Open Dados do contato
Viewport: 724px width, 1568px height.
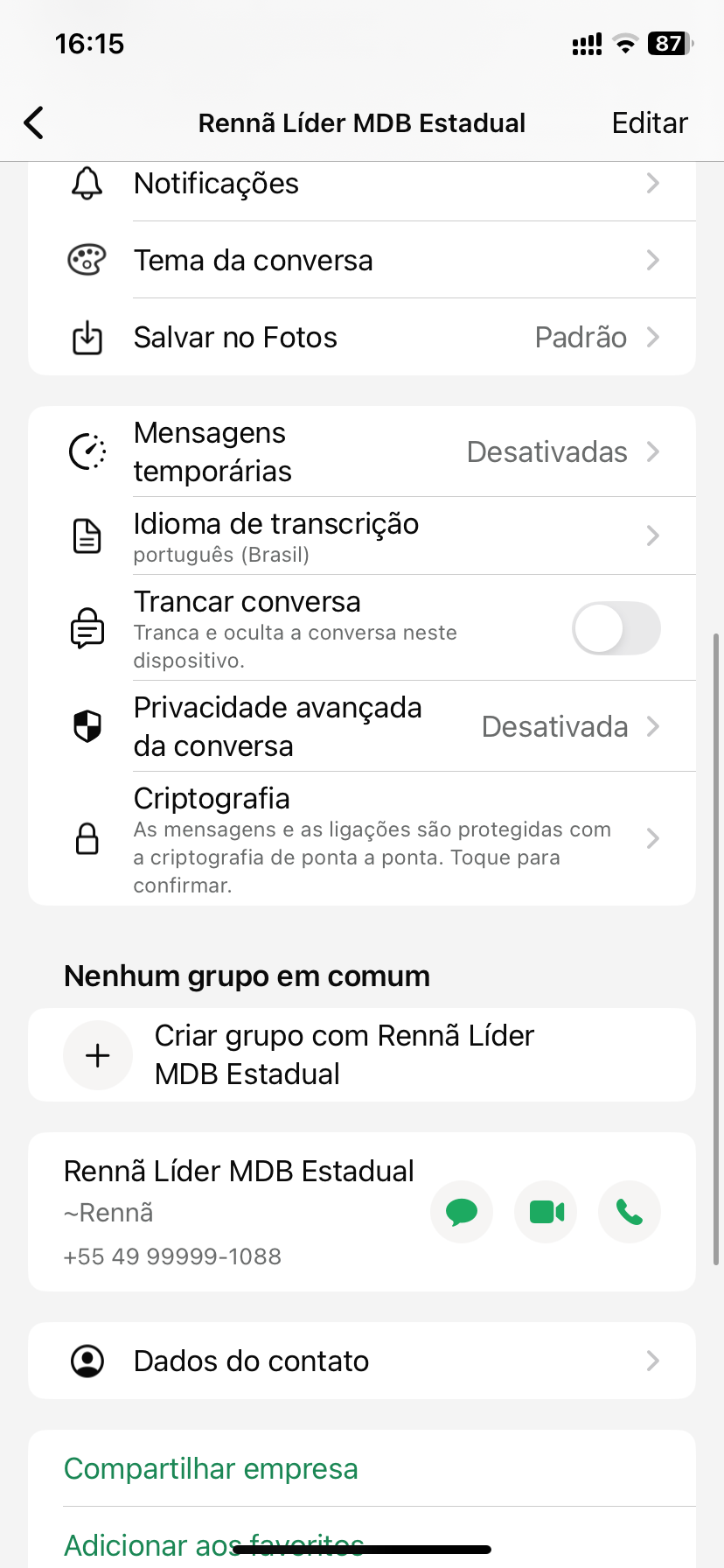[362, 1361]
